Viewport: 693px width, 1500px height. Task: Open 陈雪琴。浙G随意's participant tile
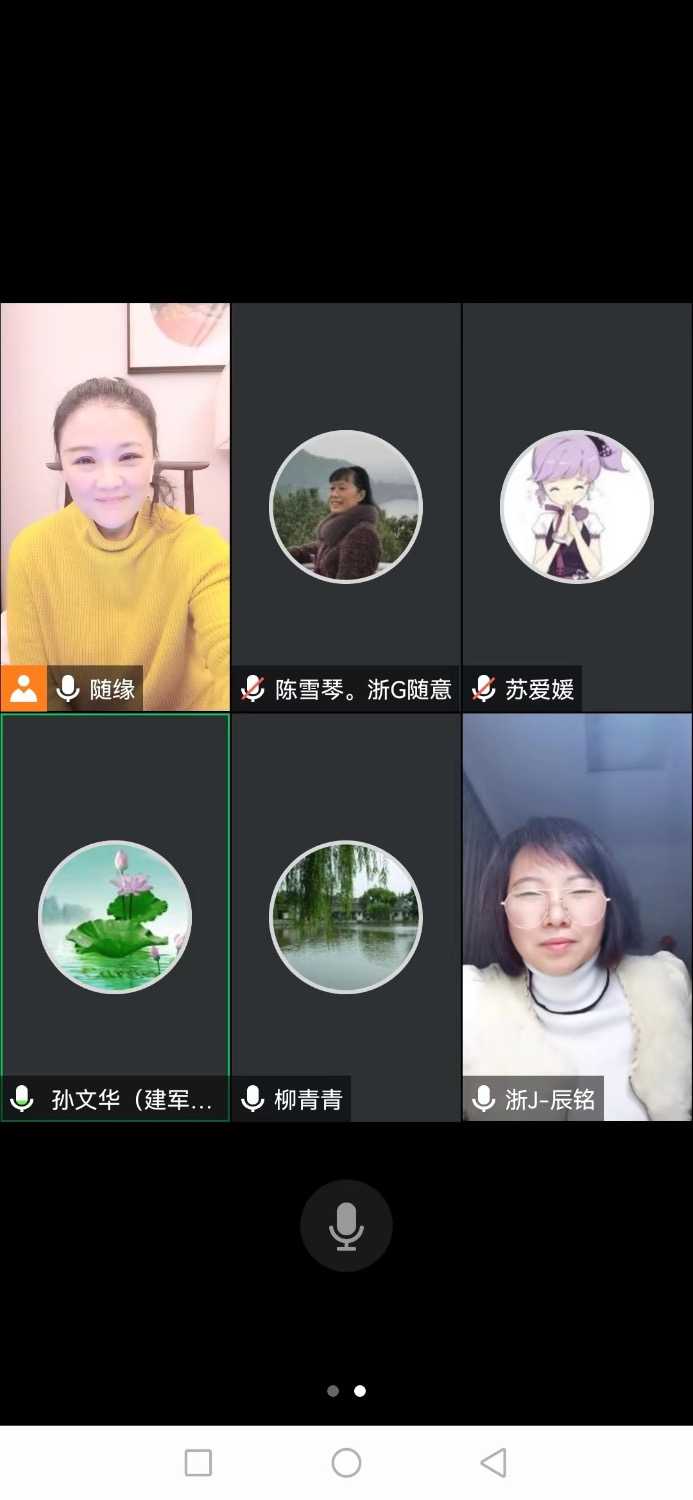346,507
